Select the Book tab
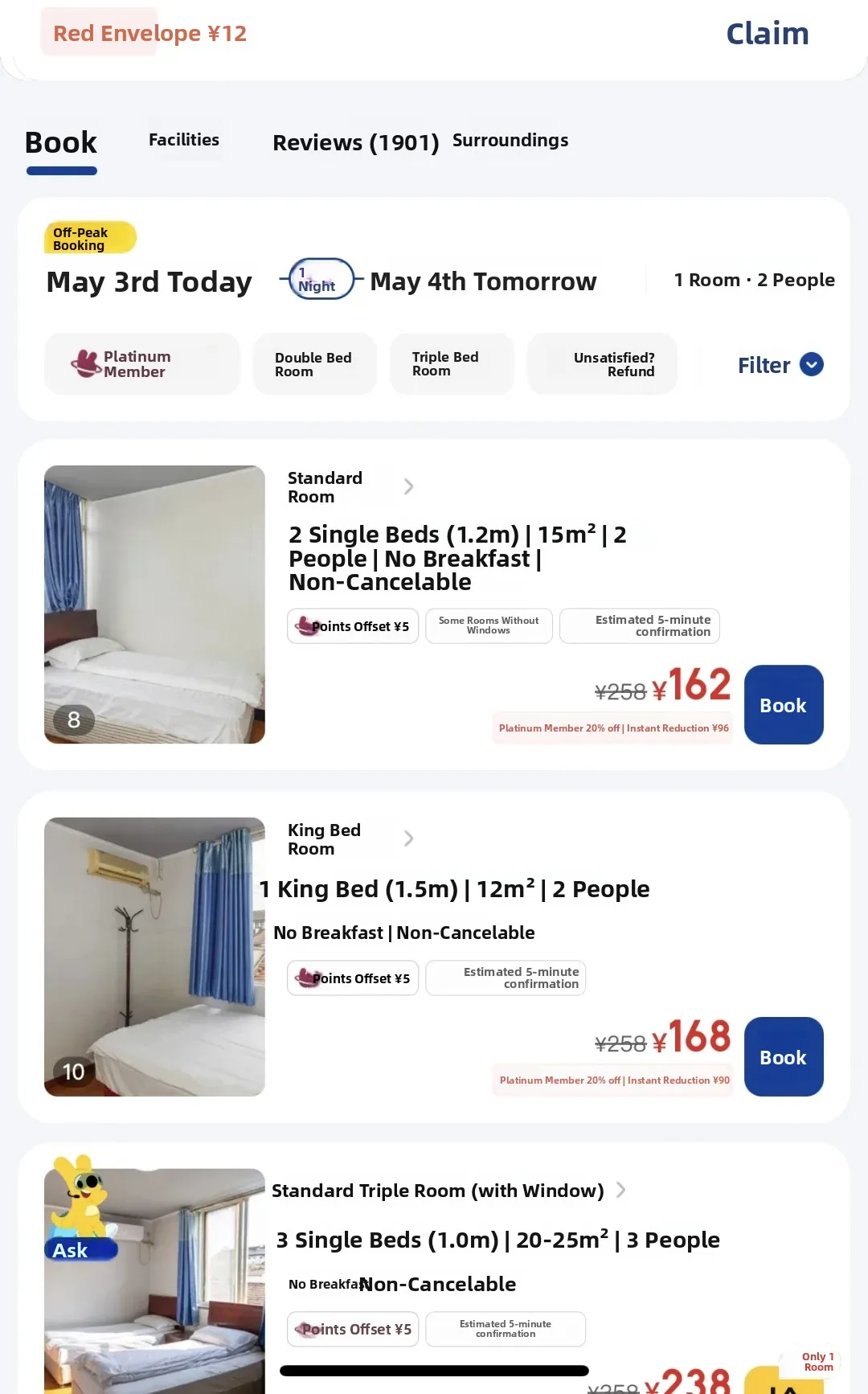The height and width of the screenshot is (1394, 868). pyautogui.click(x=61, y=150)
